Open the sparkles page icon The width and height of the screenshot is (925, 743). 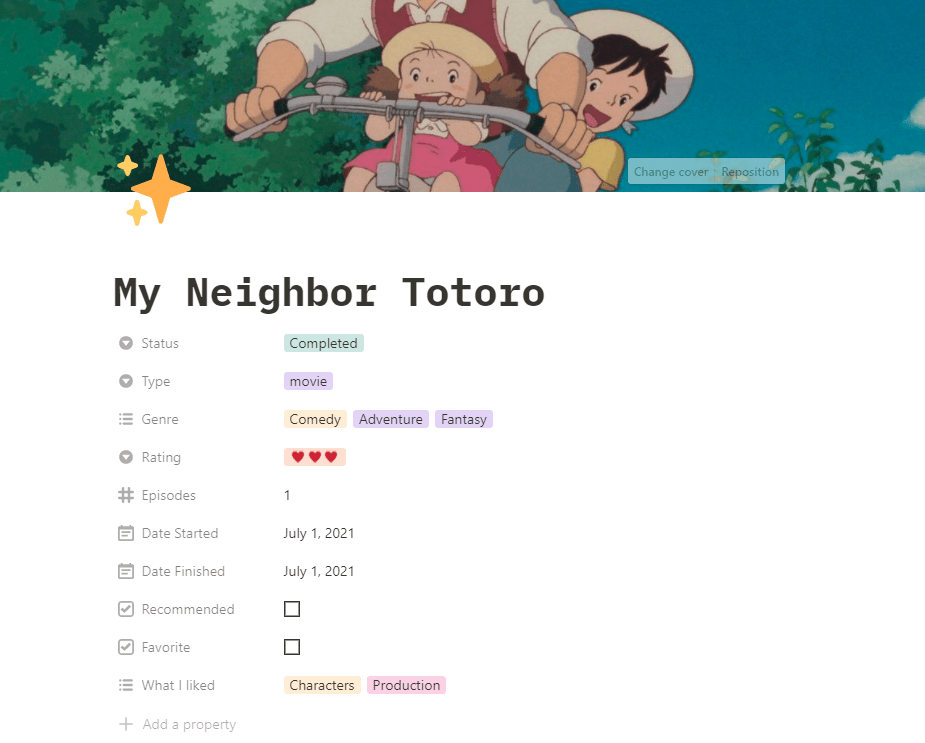click(153, 190)
